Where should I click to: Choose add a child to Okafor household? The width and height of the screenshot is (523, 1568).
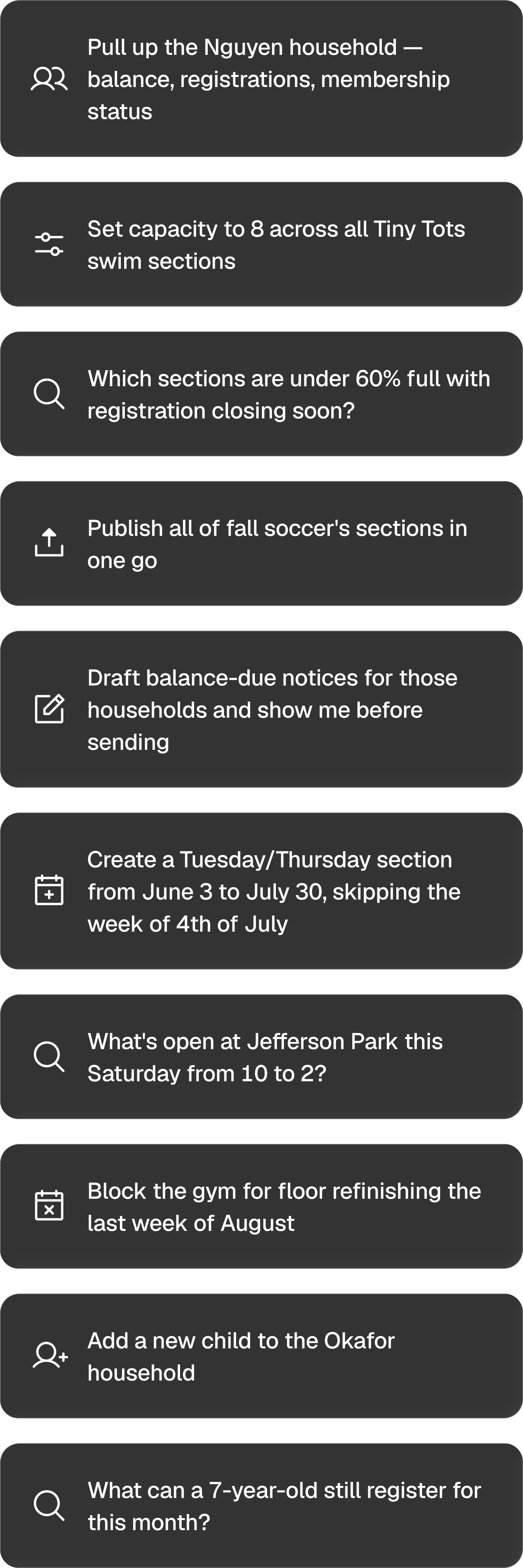pyautogui.click(x=261, y=1356)
